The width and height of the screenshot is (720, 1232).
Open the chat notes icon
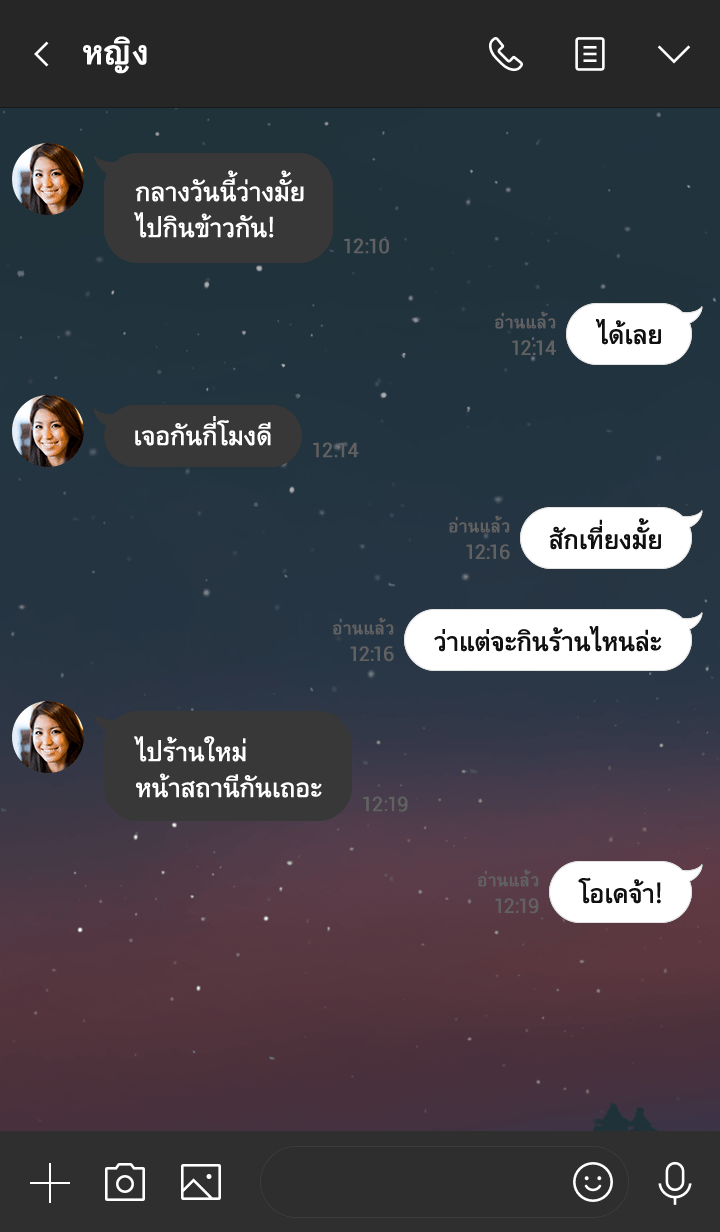tap(590, 54)
